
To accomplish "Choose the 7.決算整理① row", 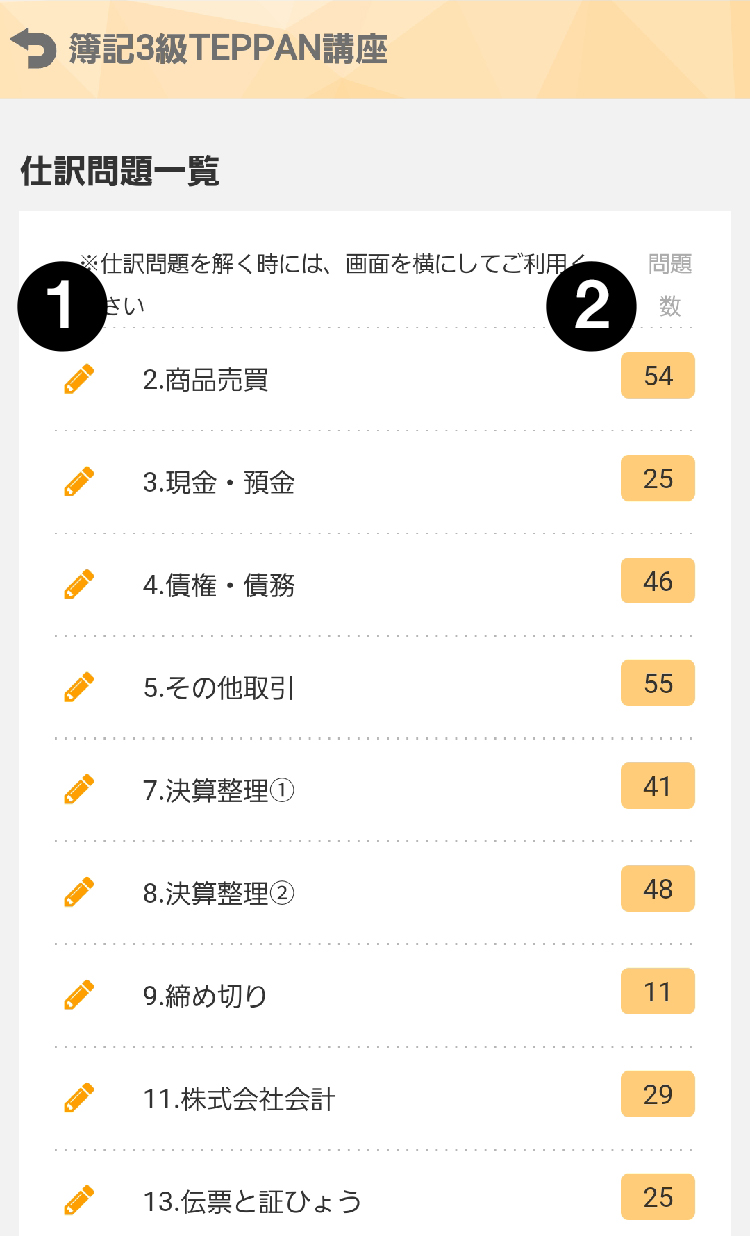I will click(x=375, y=790).
